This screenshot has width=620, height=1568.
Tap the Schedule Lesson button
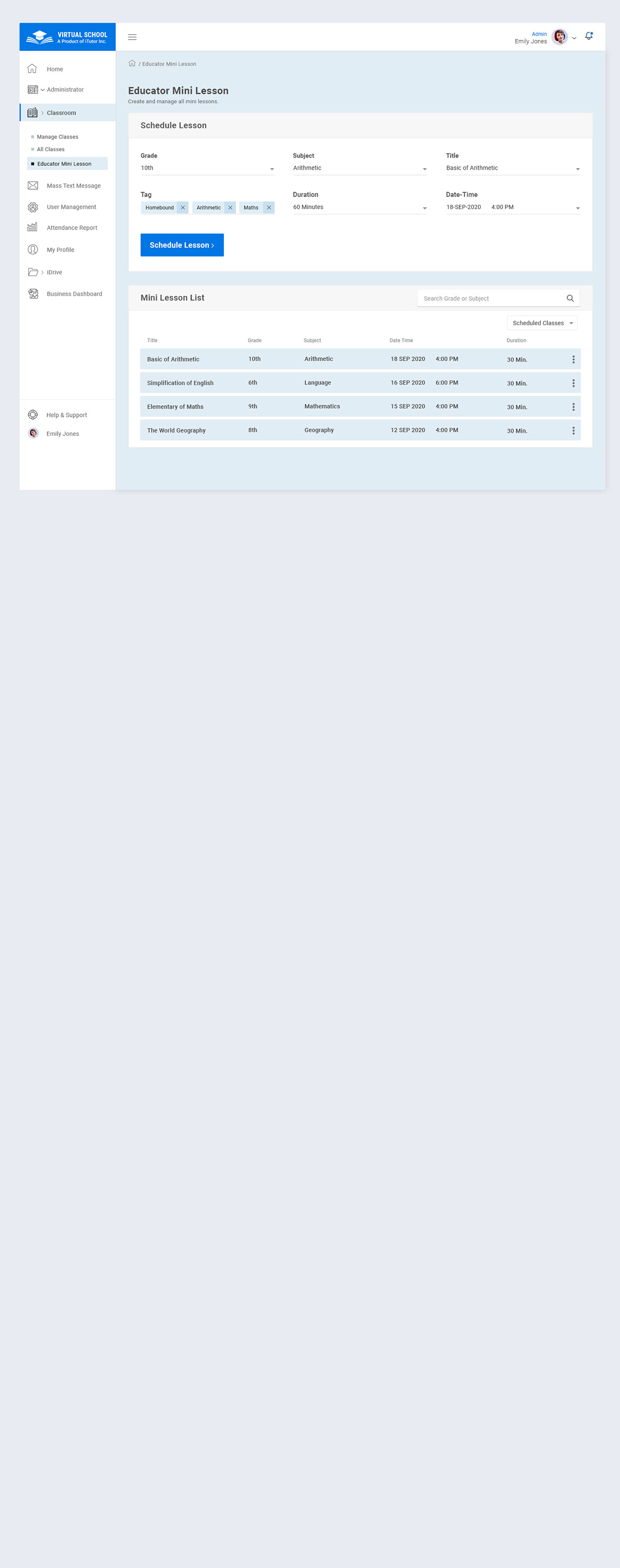(182, 245)
